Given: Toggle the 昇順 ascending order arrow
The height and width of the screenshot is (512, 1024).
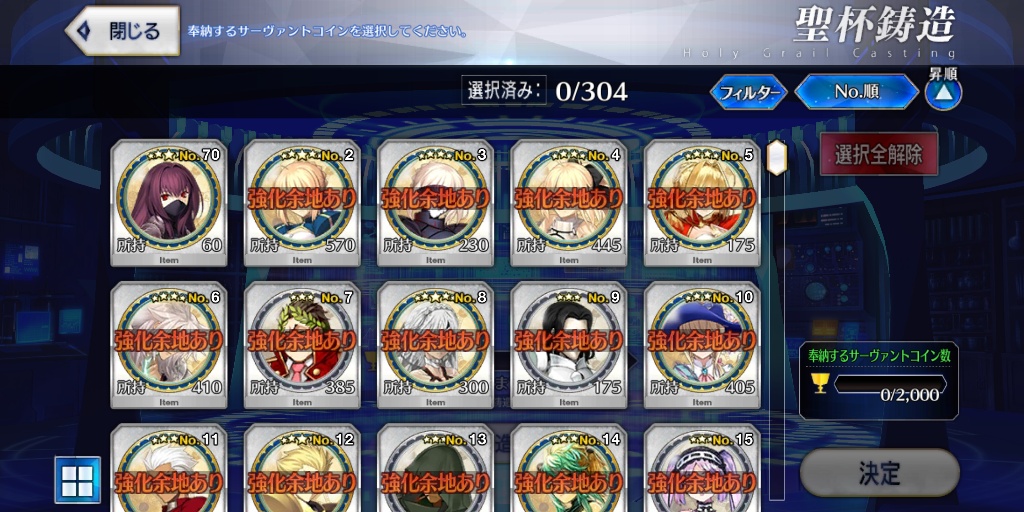Looking at the screenshot, I should pos(943,94).
